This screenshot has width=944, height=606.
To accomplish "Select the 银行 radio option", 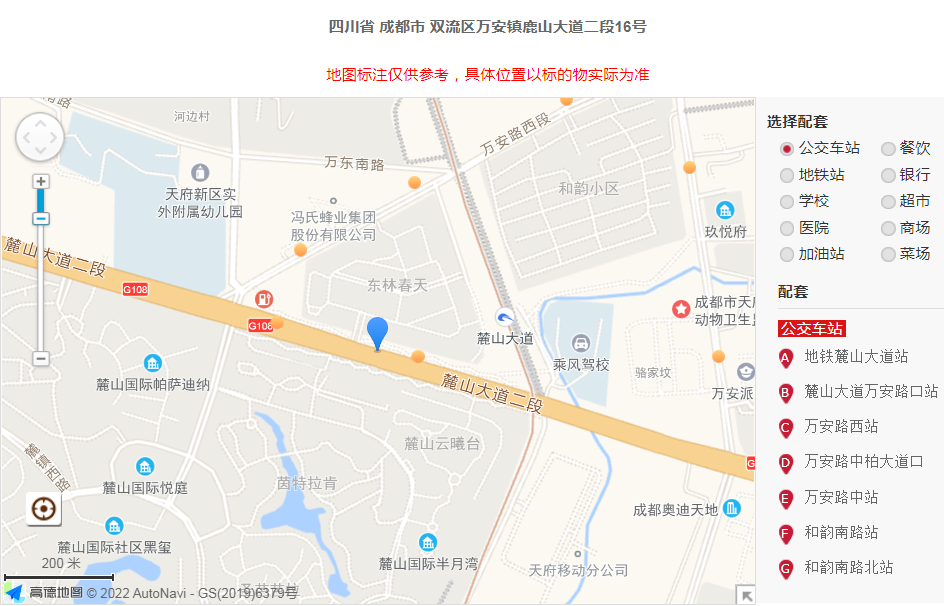I will pyautogui.click(x=888, y=175).
